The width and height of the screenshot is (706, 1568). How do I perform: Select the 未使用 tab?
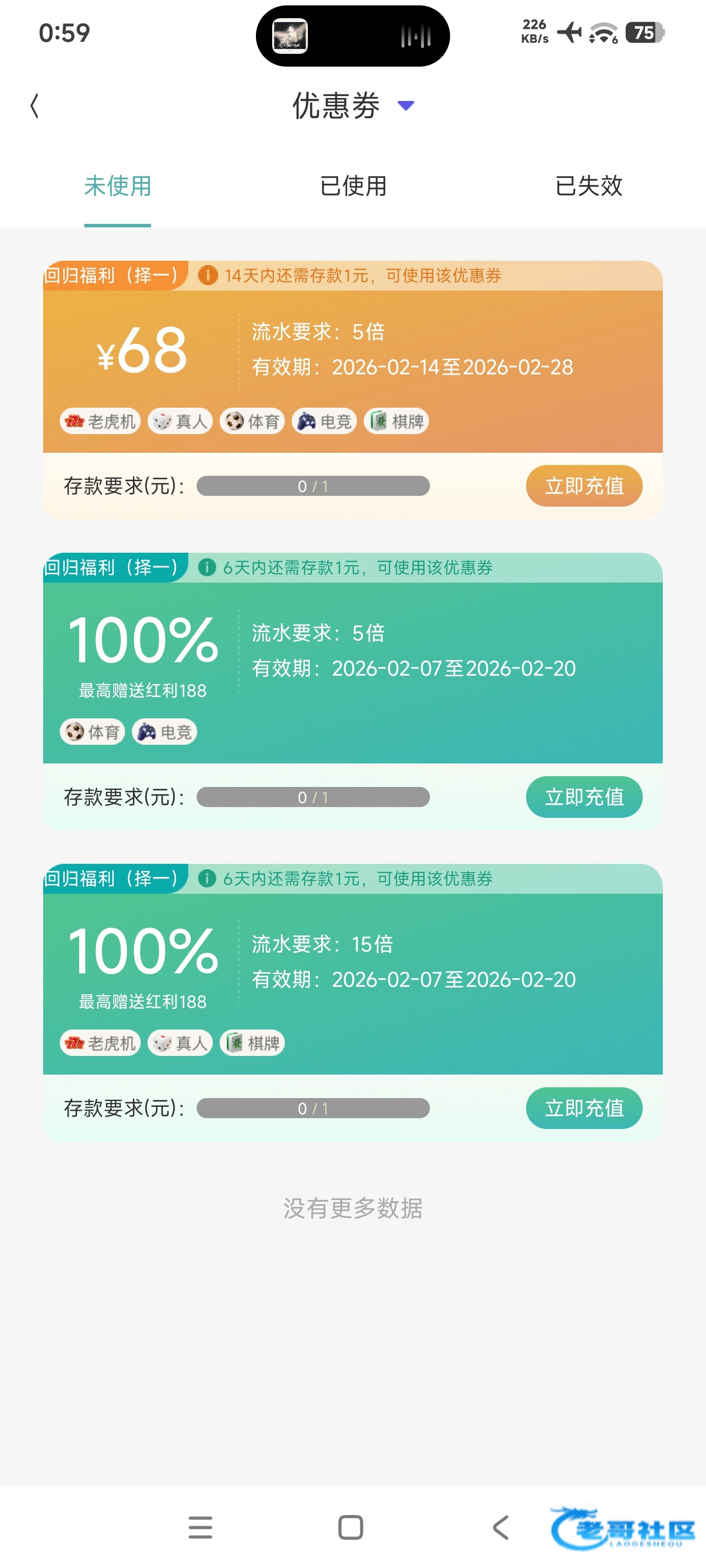[118, 186]
